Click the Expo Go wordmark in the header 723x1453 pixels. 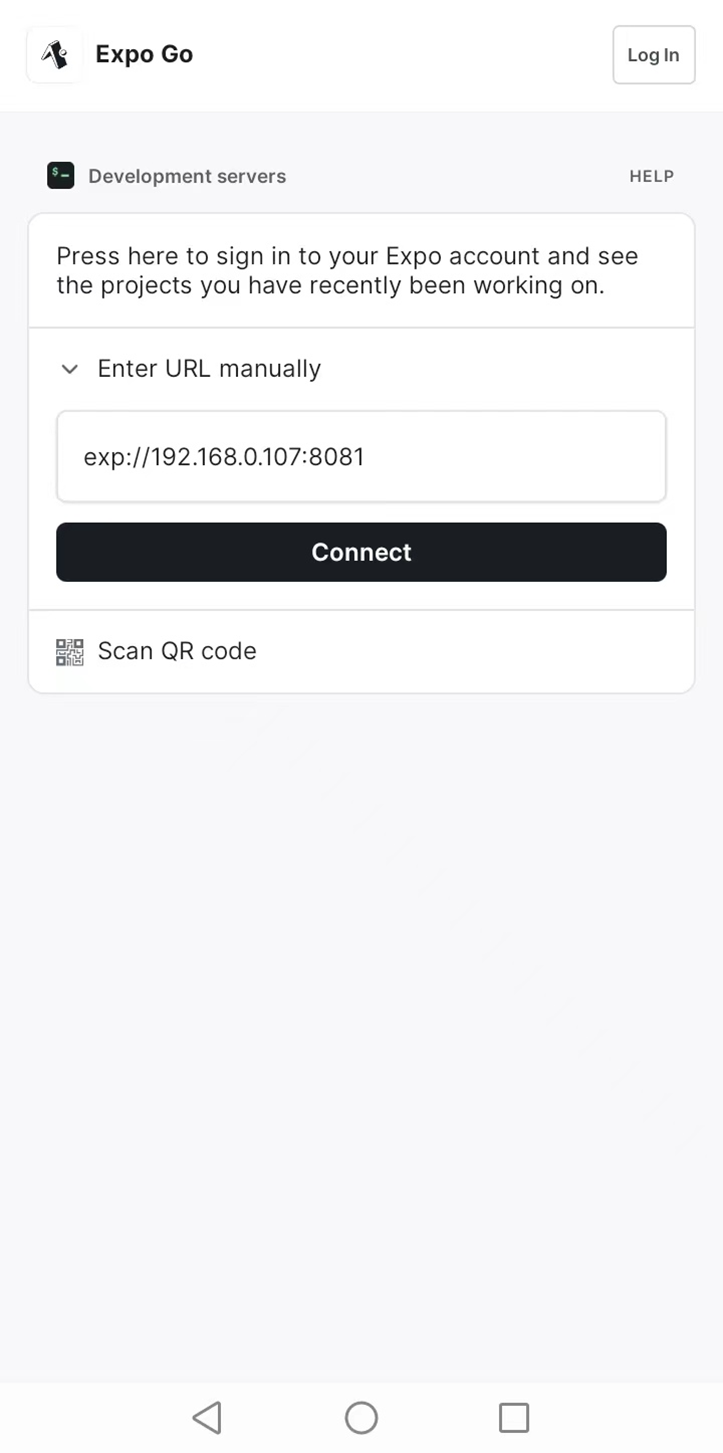click(144, 54)
